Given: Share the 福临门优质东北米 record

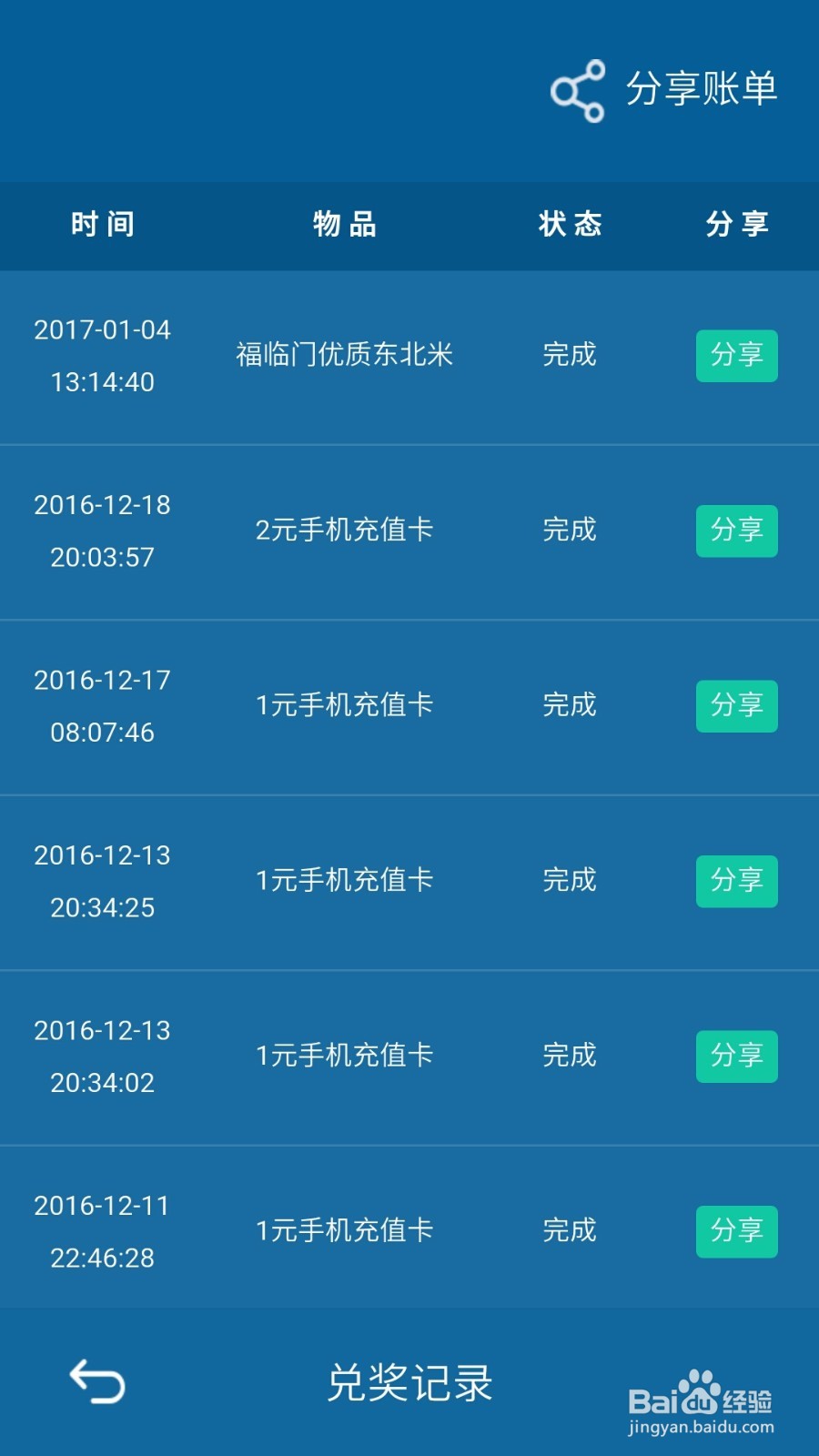Looking at the screenshot, I should 737,356.
